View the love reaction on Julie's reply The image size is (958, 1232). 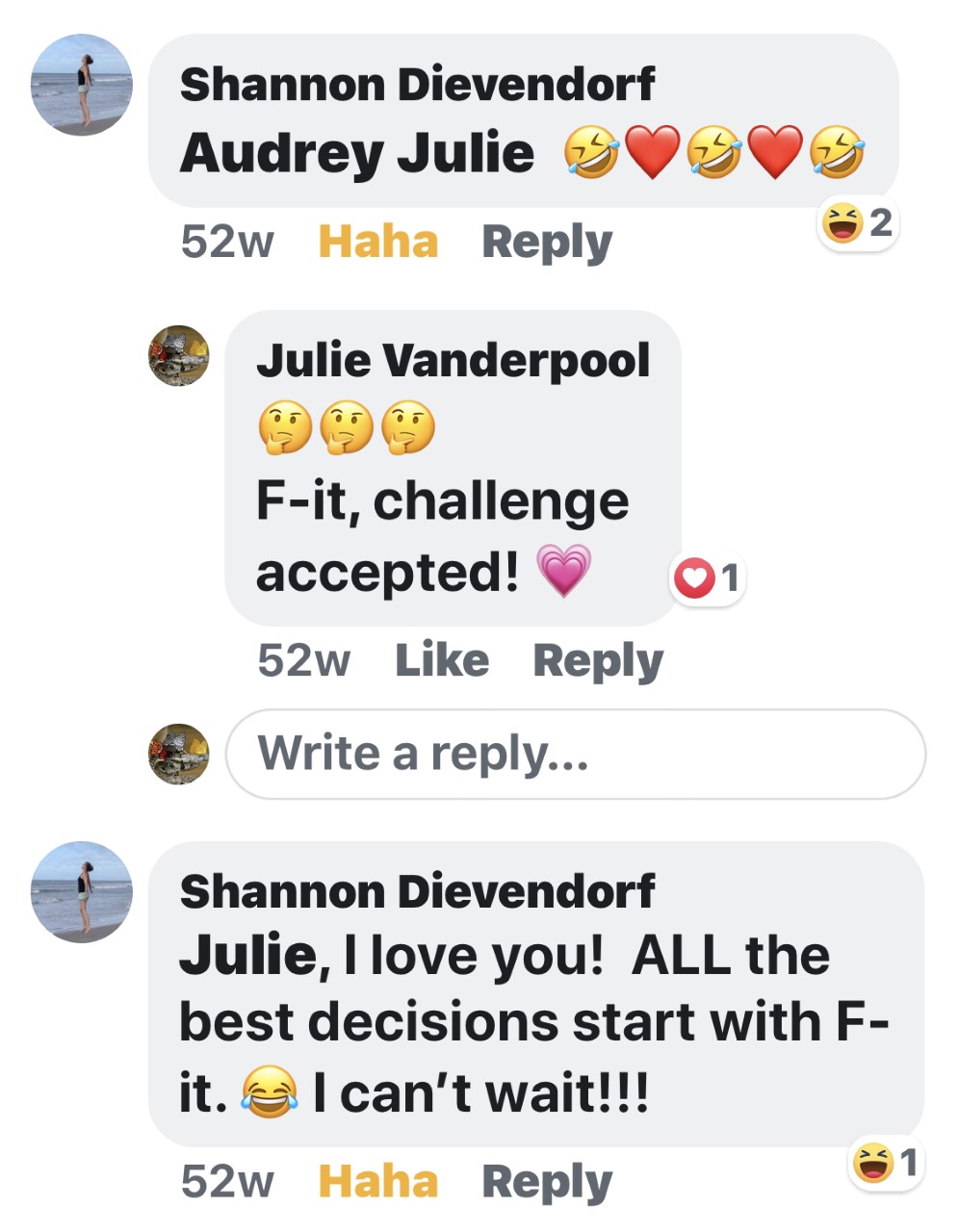(707, 577)
